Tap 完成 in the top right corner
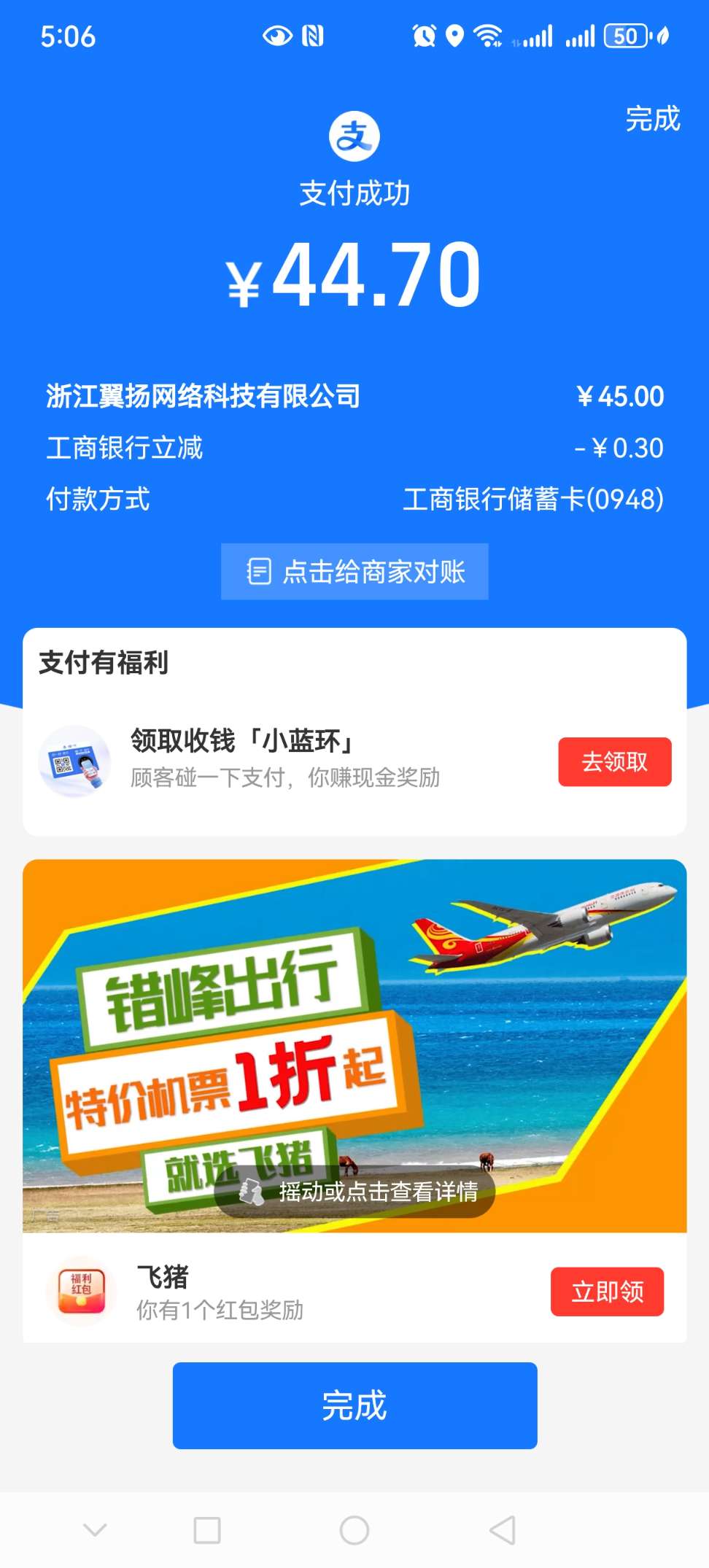The image size is (709, 1568). click(652, 119)
